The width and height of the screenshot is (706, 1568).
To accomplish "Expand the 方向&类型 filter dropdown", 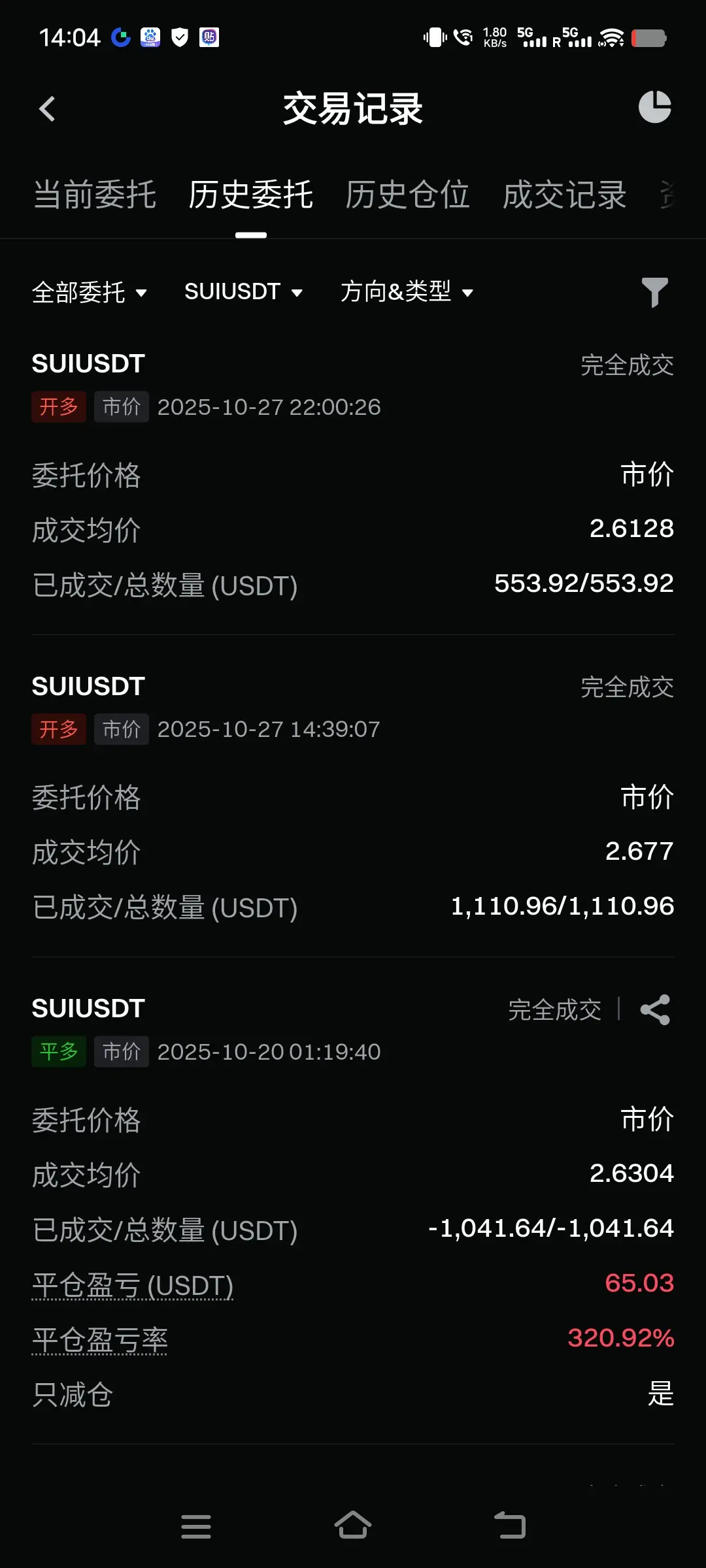I will click(406, 292).
